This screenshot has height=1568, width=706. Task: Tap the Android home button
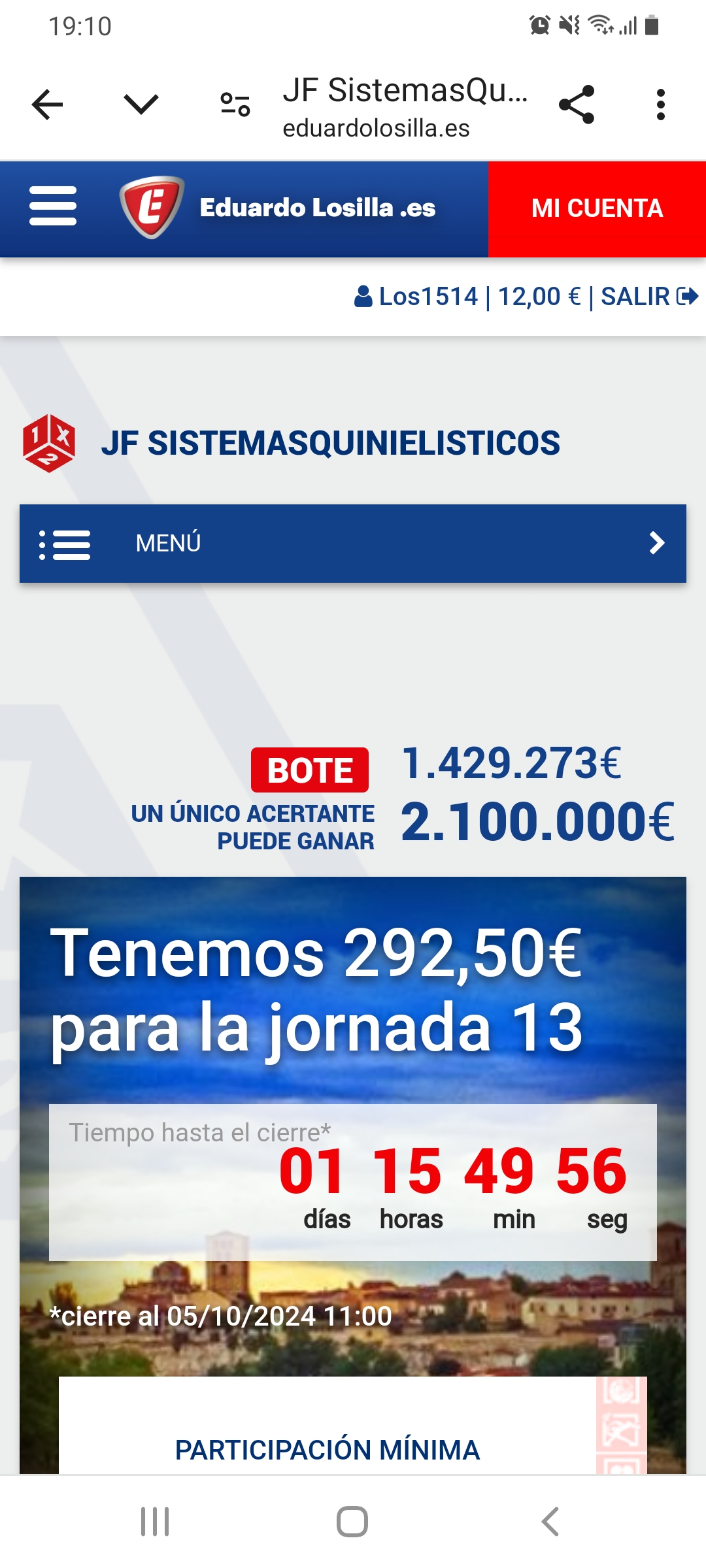[352, 1522]
